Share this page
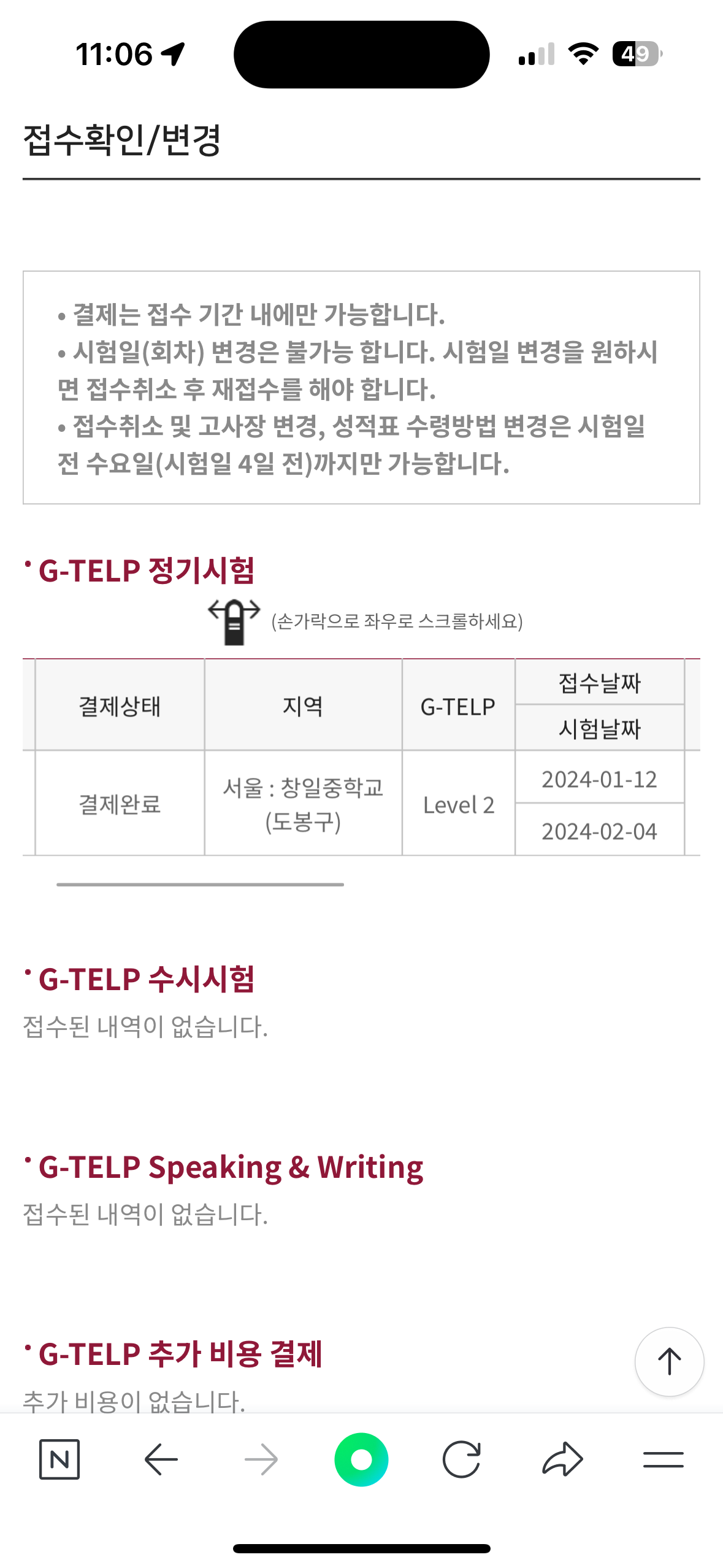Image resolution: width=723 pixels, height=1568 pixels. 562,1459
